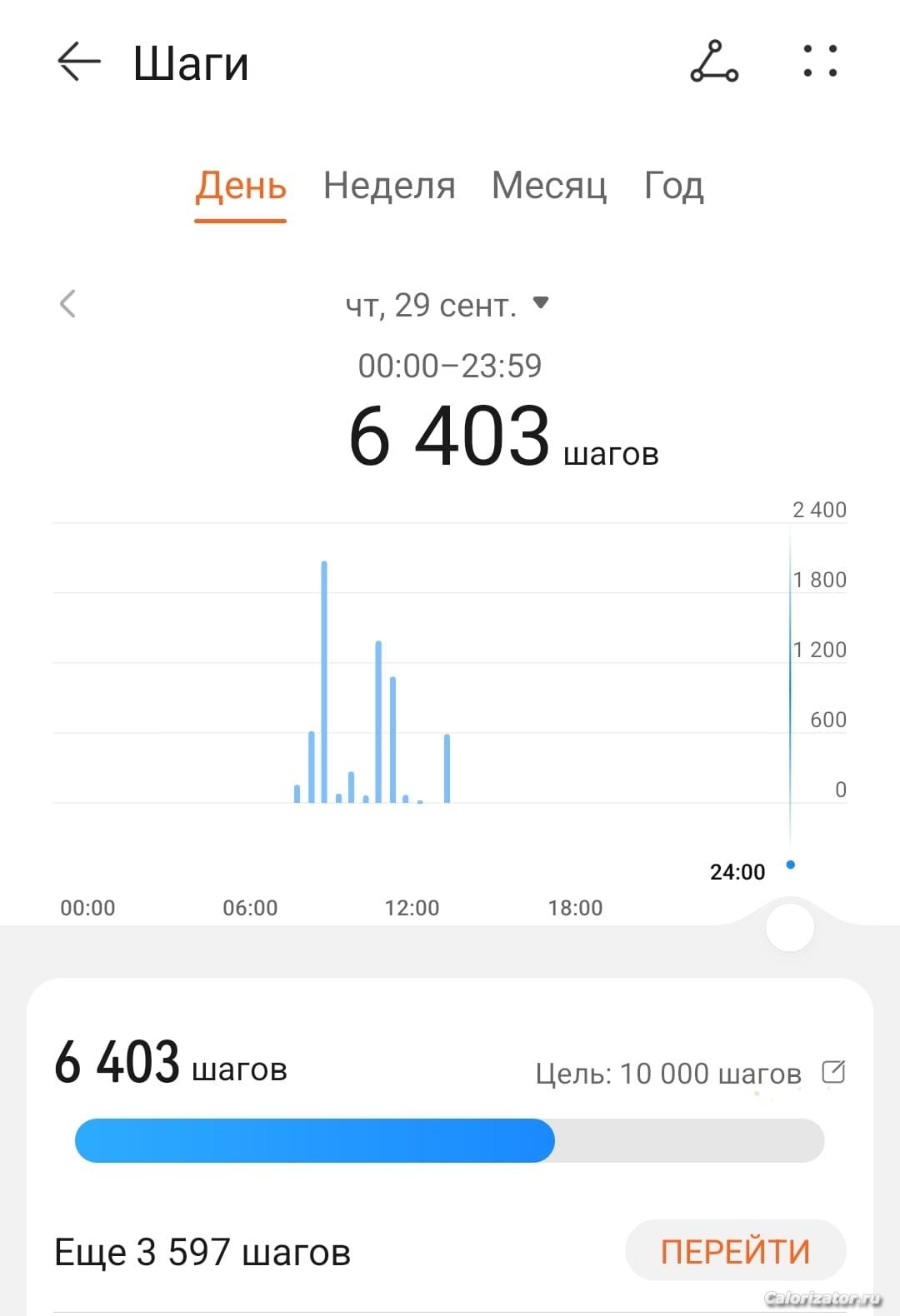Open the four-dot overflow menu
900x1316 pixels.
coord(820,62)
